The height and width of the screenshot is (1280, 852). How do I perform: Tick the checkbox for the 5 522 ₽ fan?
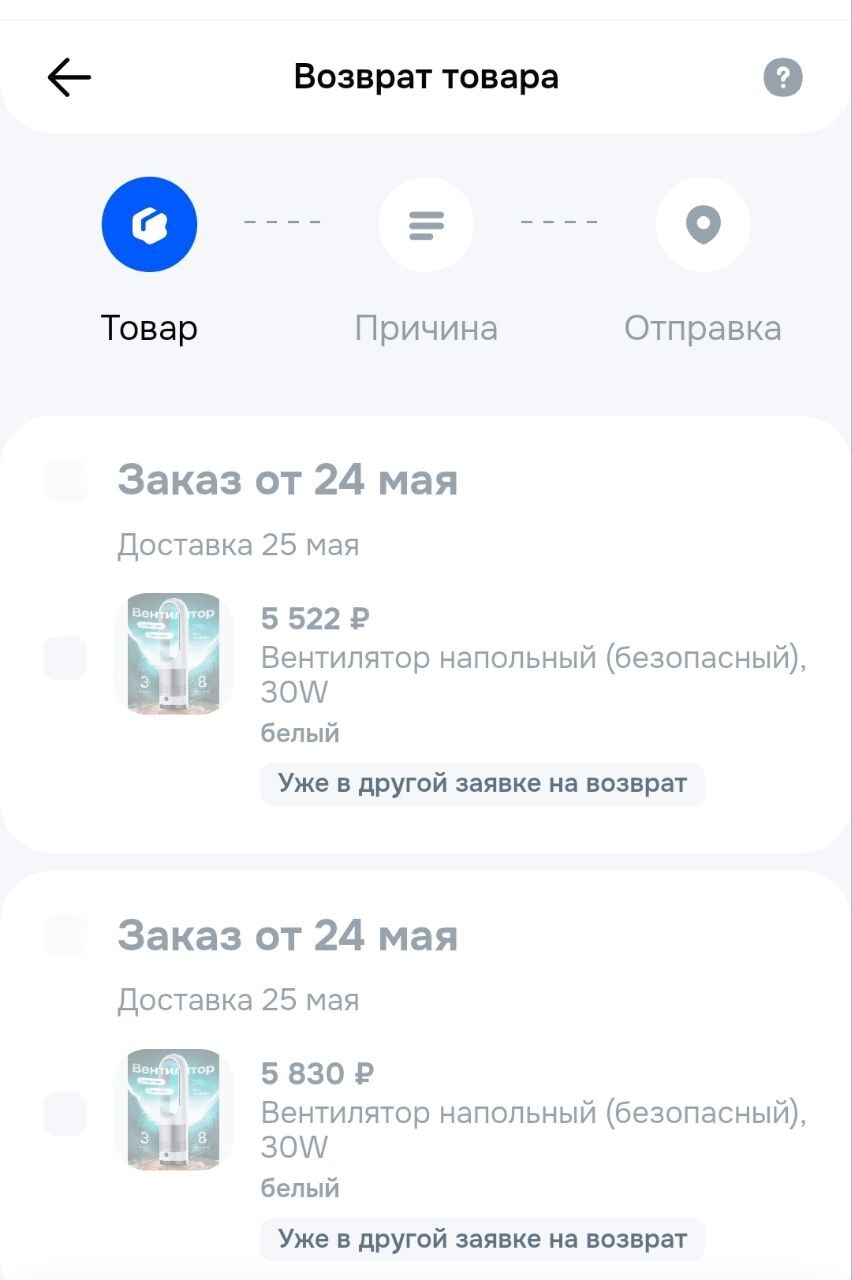click(x=65, y=659)
